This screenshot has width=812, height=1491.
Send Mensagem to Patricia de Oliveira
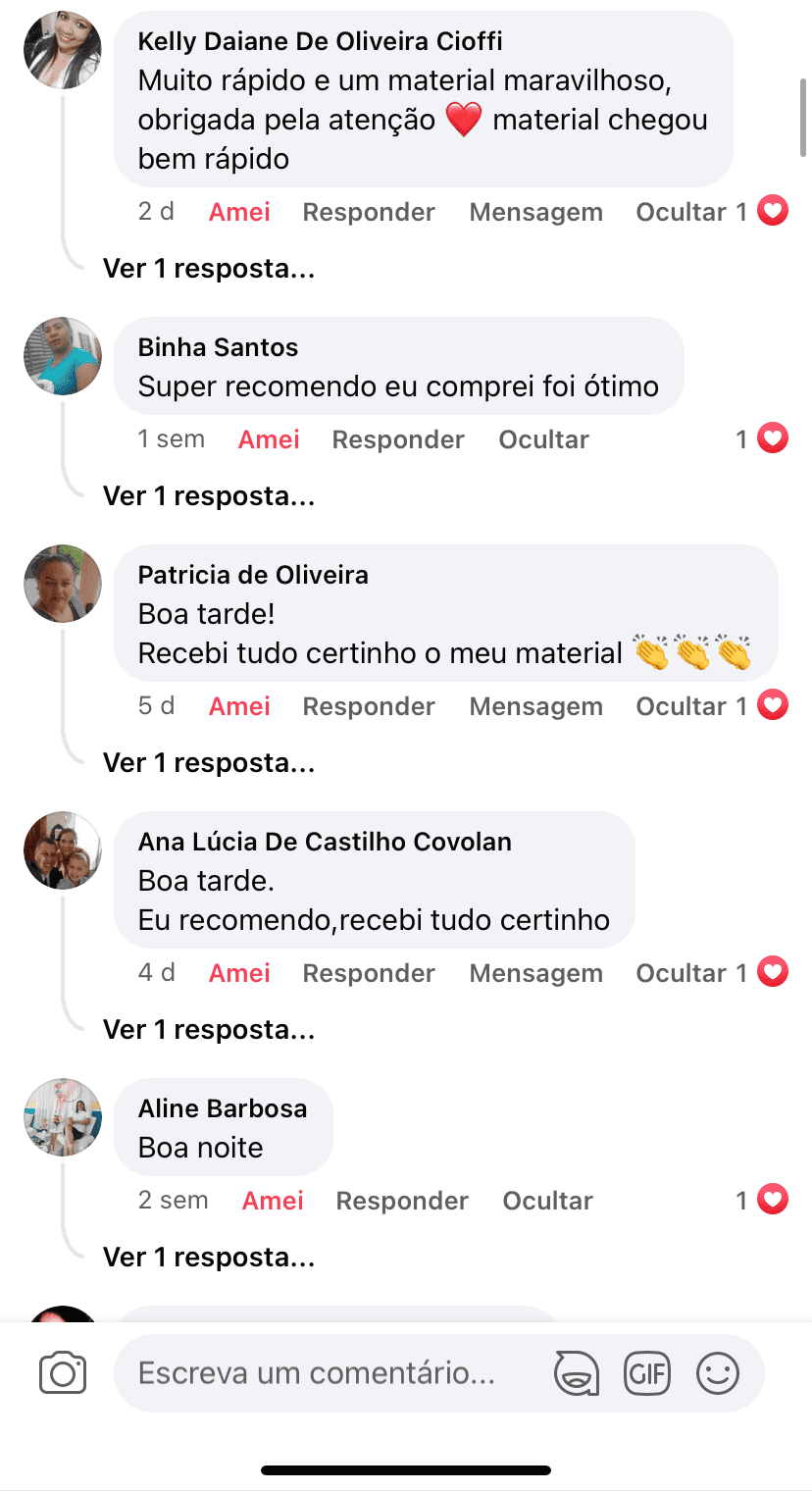pyautogui.click(x=535, y=706)
